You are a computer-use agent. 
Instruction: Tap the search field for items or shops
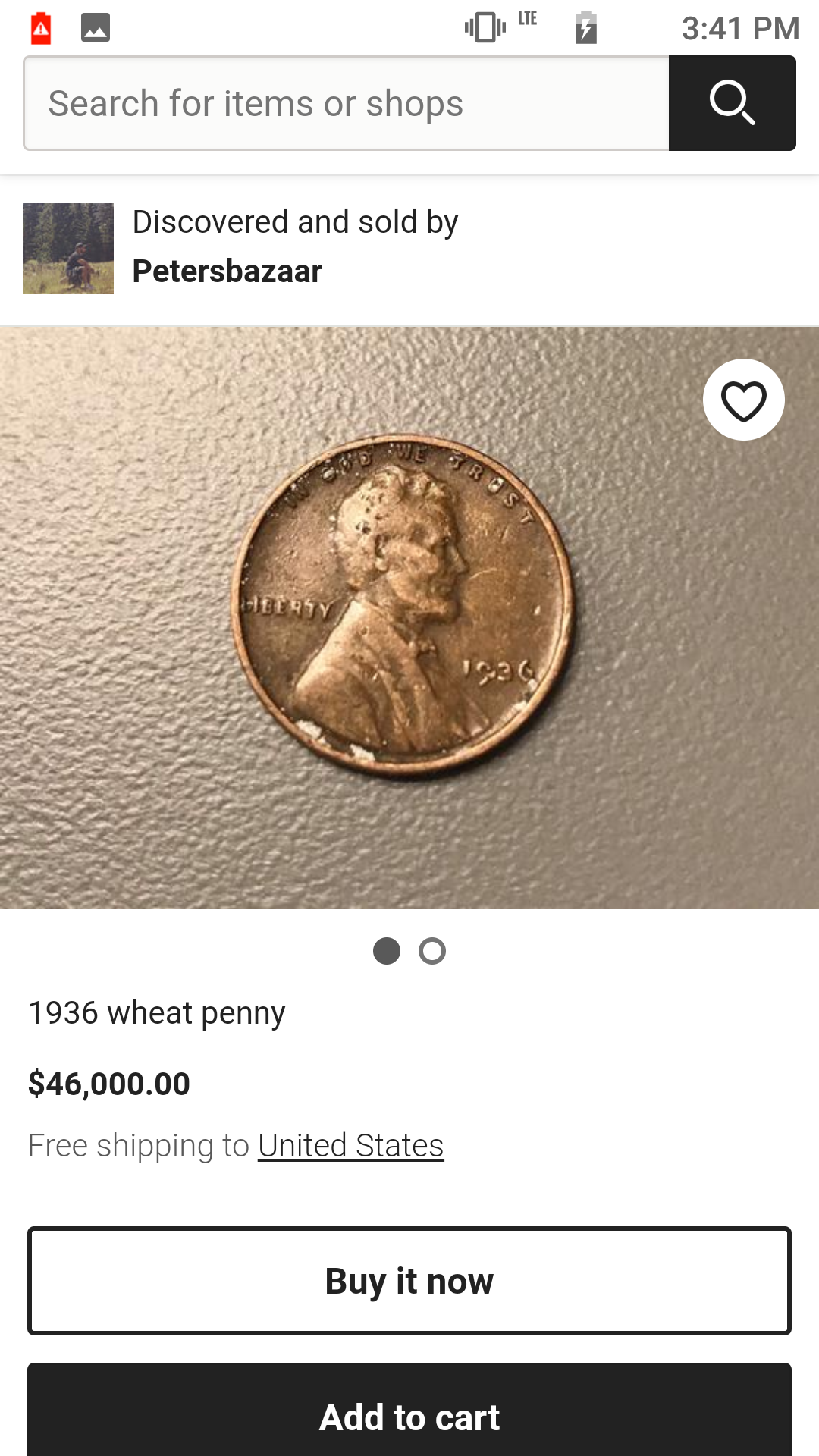346,103
